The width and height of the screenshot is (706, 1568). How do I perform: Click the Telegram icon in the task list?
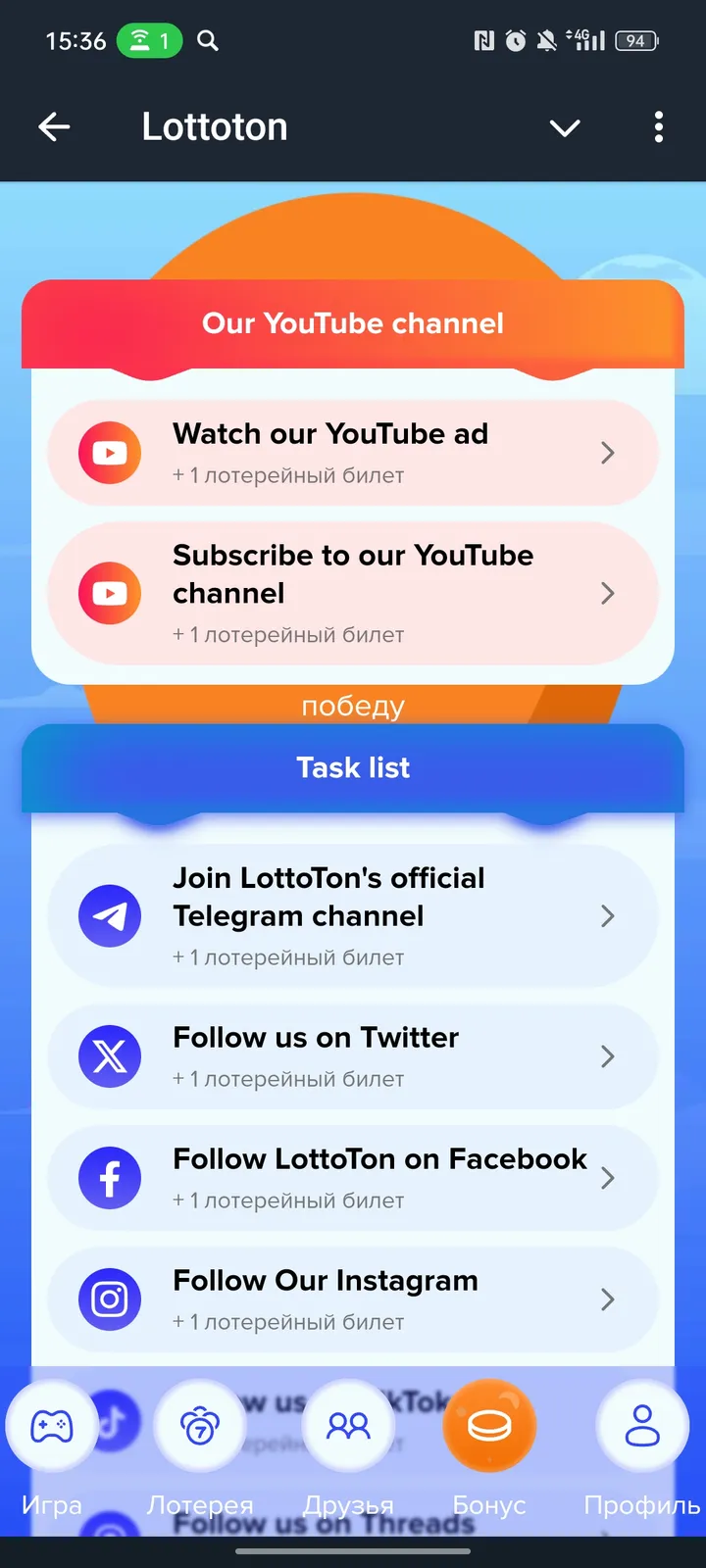click(x=110, y=915)
